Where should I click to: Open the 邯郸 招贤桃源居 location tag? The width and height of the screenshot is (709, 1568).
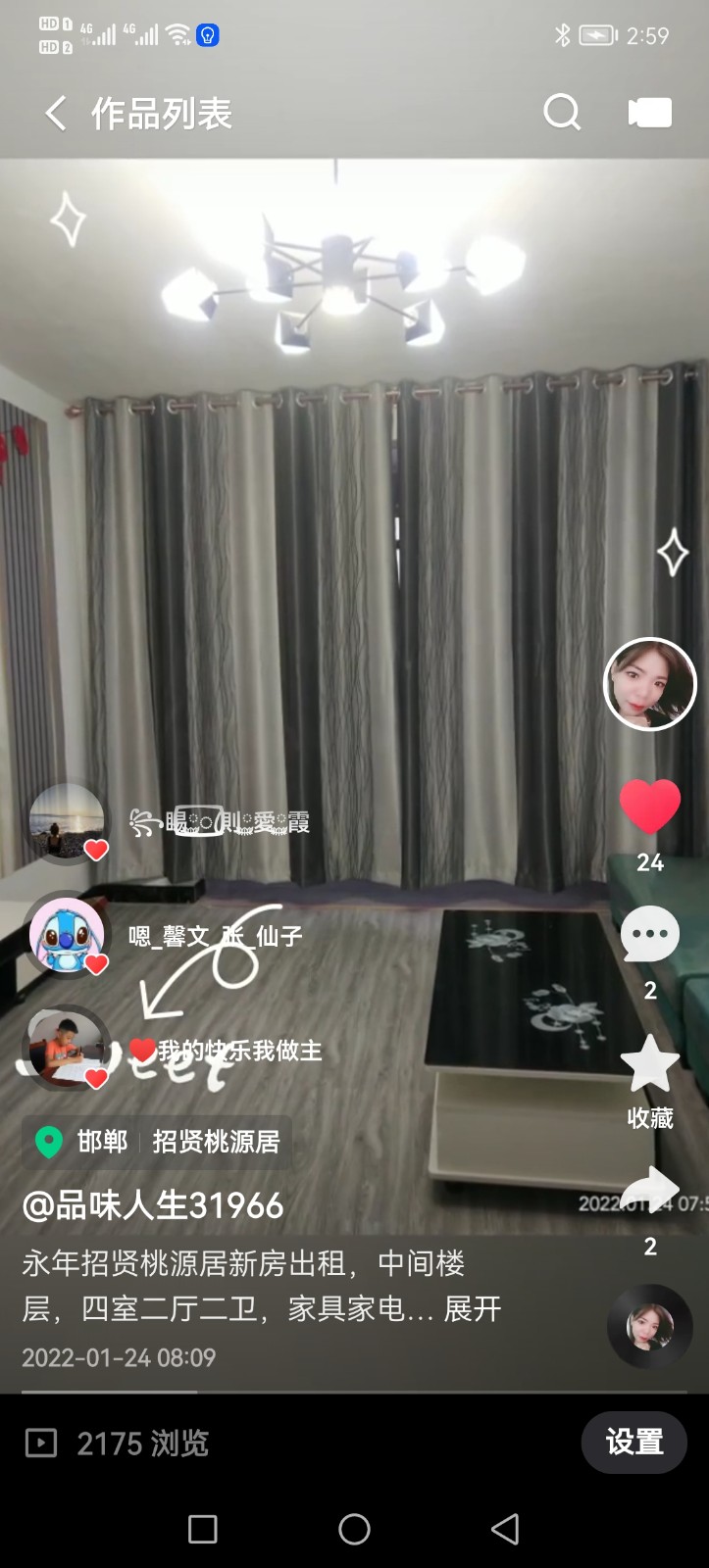point(159,1142)
